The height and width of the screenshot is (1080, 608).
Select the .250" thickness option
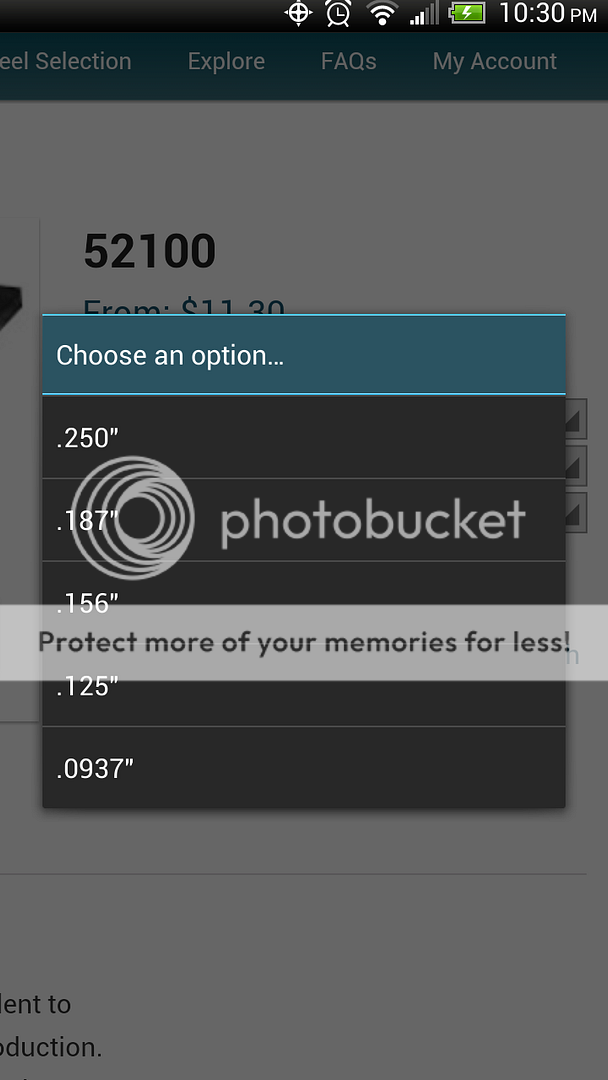[x=303, y=437]
